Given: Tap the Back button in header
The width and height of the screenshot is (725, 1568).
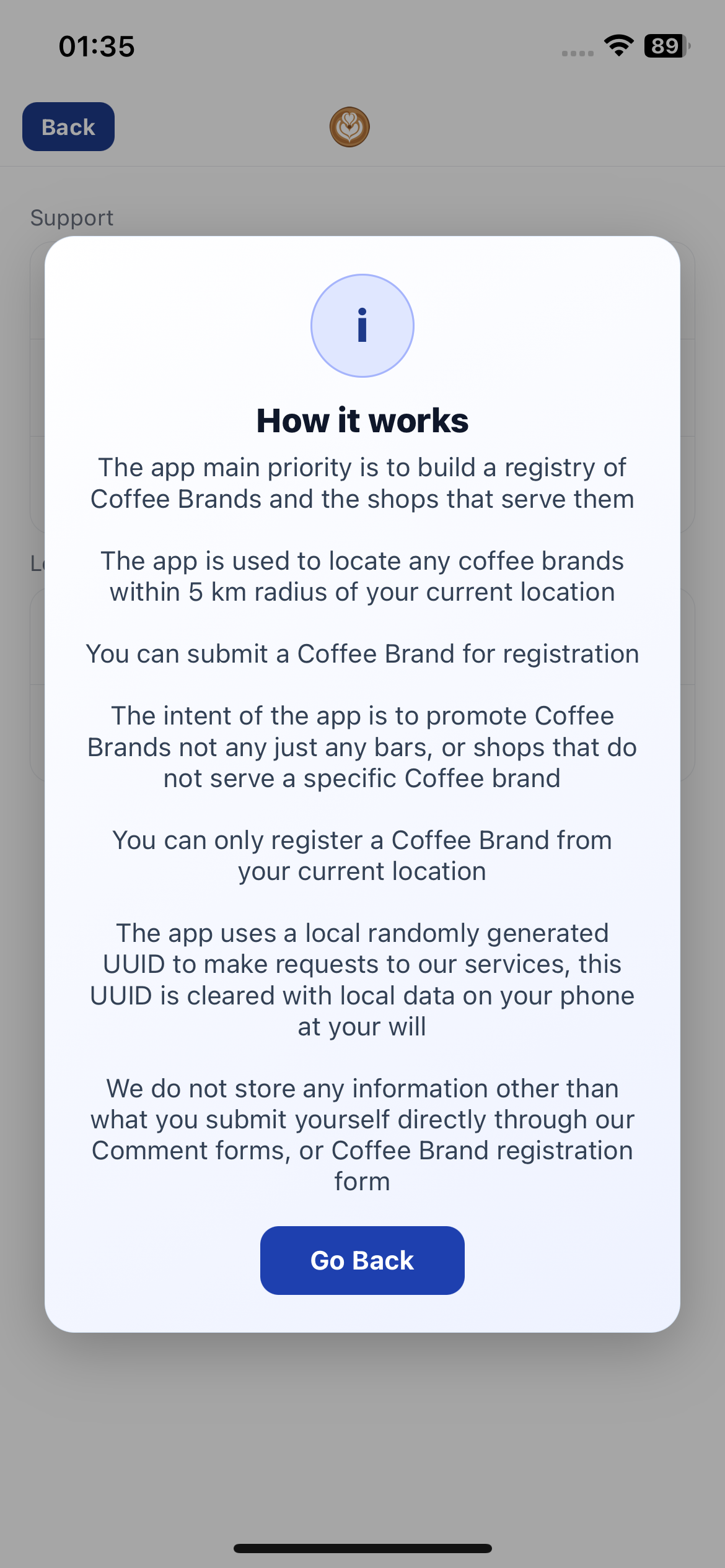Looking at the screenshot, I should tap(68, 127).
